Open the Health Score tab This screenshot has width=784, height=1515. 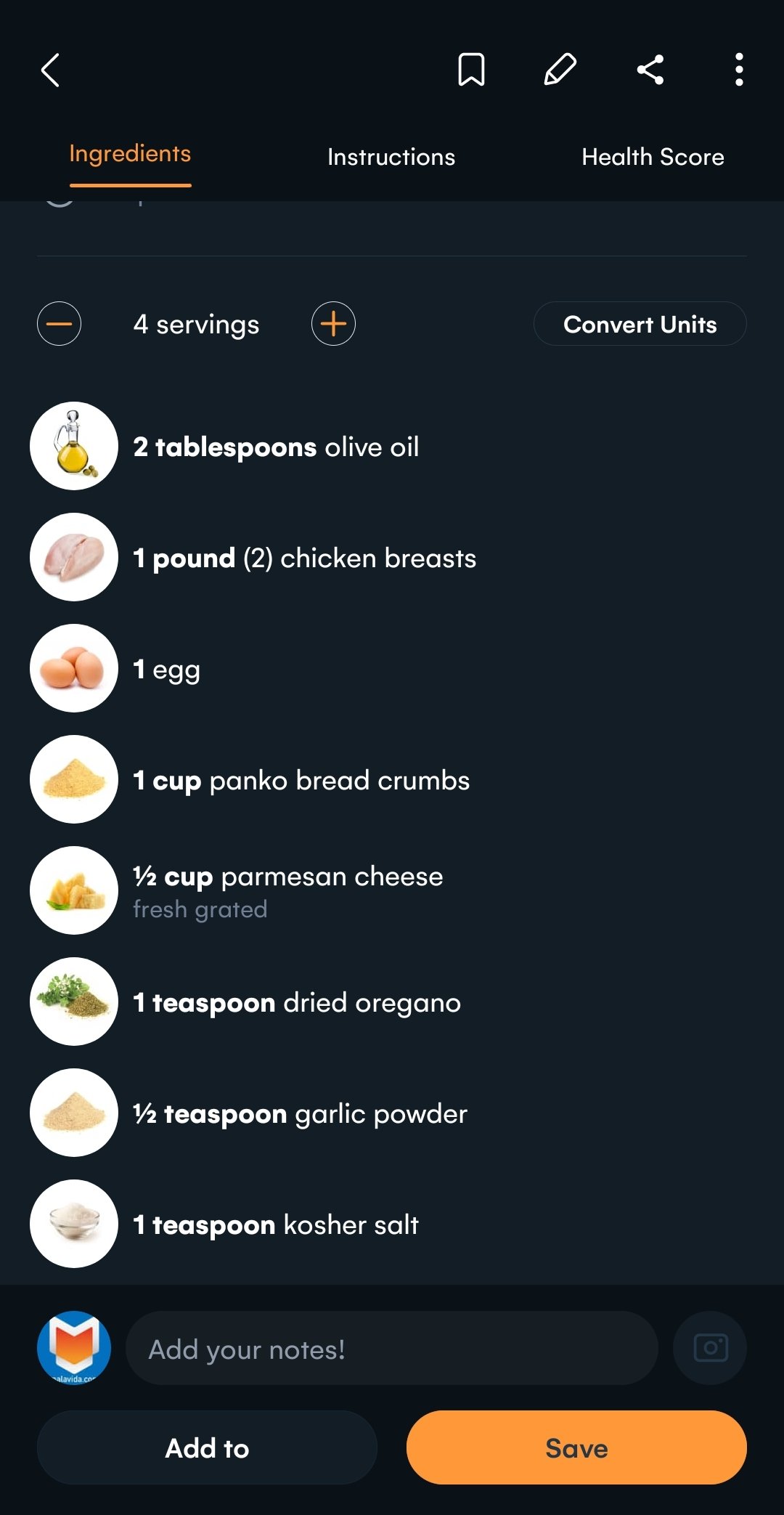tap(653, 157)
